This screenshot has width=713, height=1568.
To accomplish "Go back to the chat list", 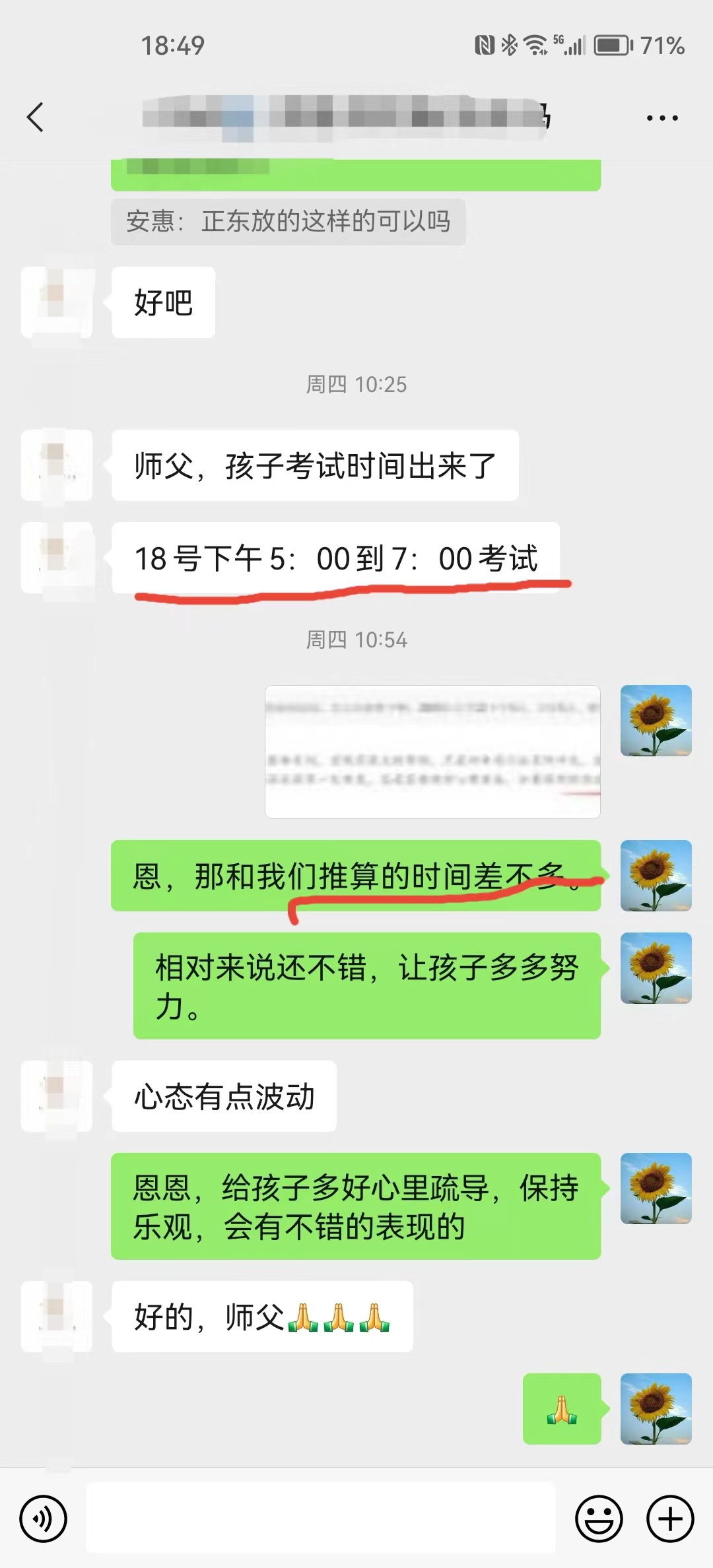I will (x=35, y=117).
